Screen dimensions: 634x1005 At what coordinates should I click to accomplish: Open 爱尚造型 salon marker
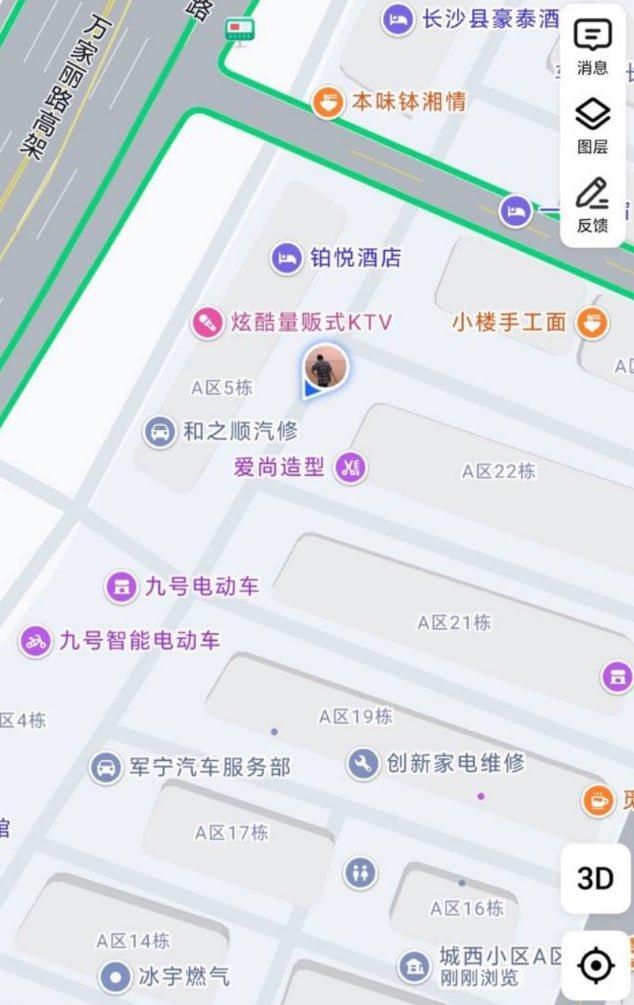(x=350, y=466)
